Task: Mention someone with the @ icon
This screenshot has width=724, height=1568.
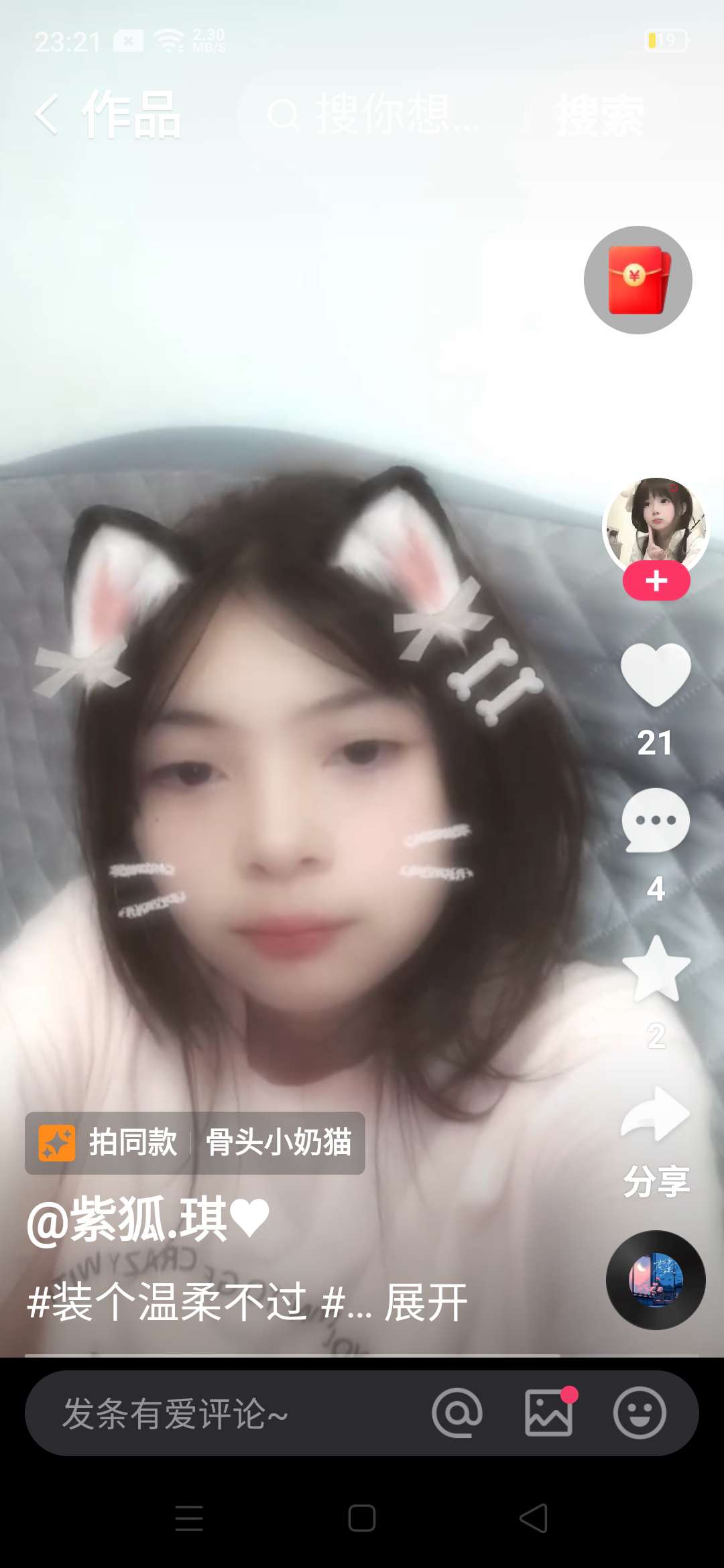Action: click(457, 1413)
